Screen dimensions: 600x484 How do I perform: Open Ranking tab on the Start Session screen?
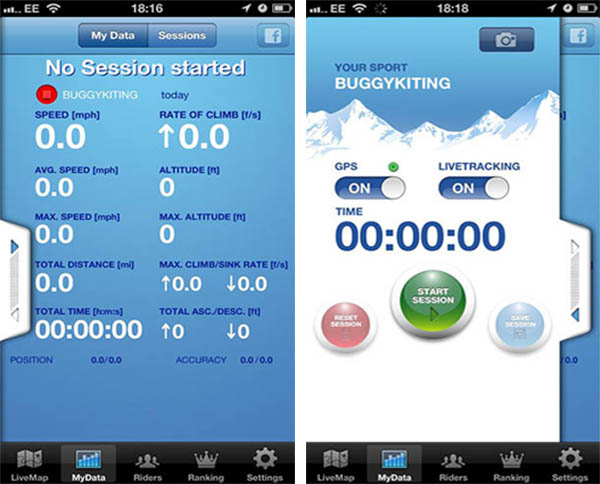511,463
